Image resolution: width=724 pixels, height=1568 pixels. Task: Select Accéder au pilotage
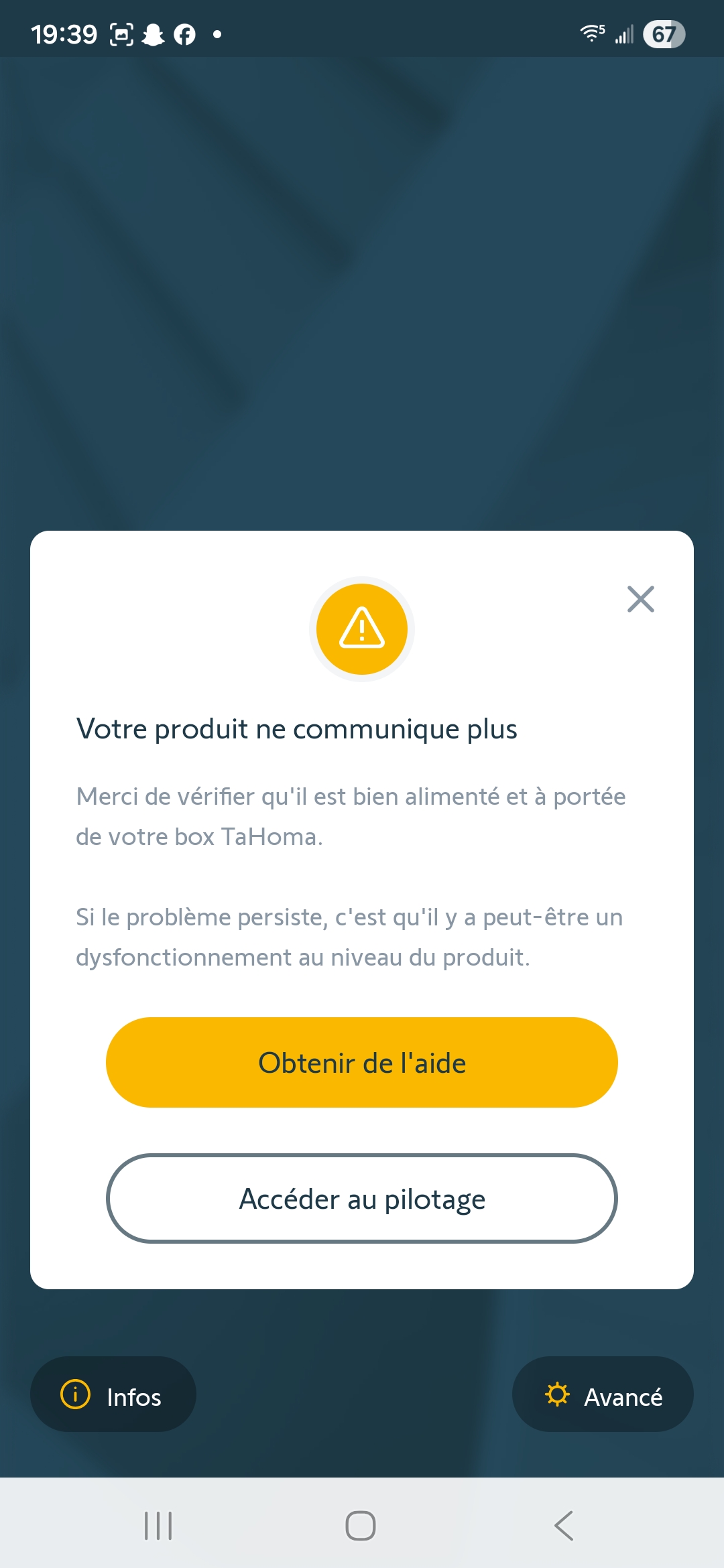362,1199
